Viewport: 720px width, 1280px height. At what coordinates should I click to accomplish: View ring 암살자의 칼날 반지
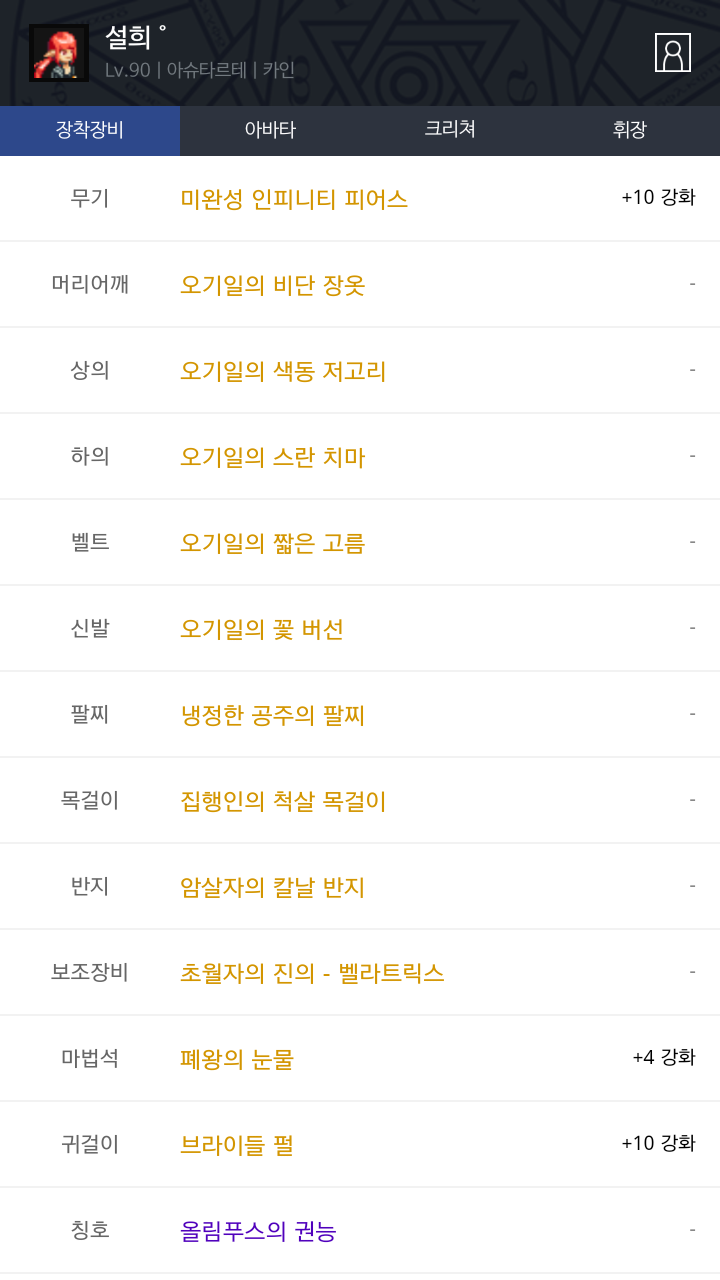coord(273,887)
